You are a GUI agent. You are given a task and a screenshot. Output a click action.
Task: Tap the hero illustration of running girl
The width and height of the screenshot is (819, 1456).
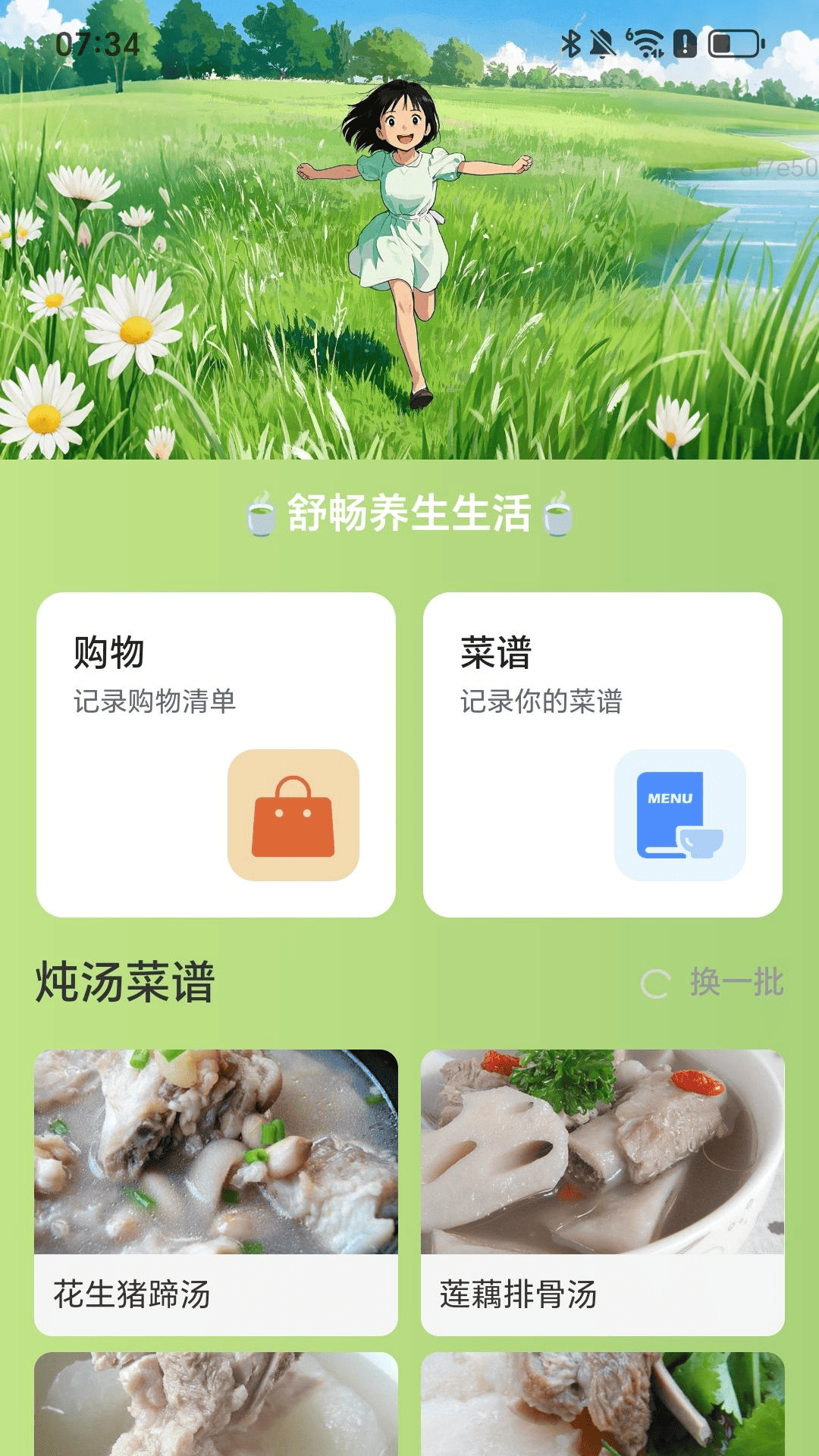409,227
